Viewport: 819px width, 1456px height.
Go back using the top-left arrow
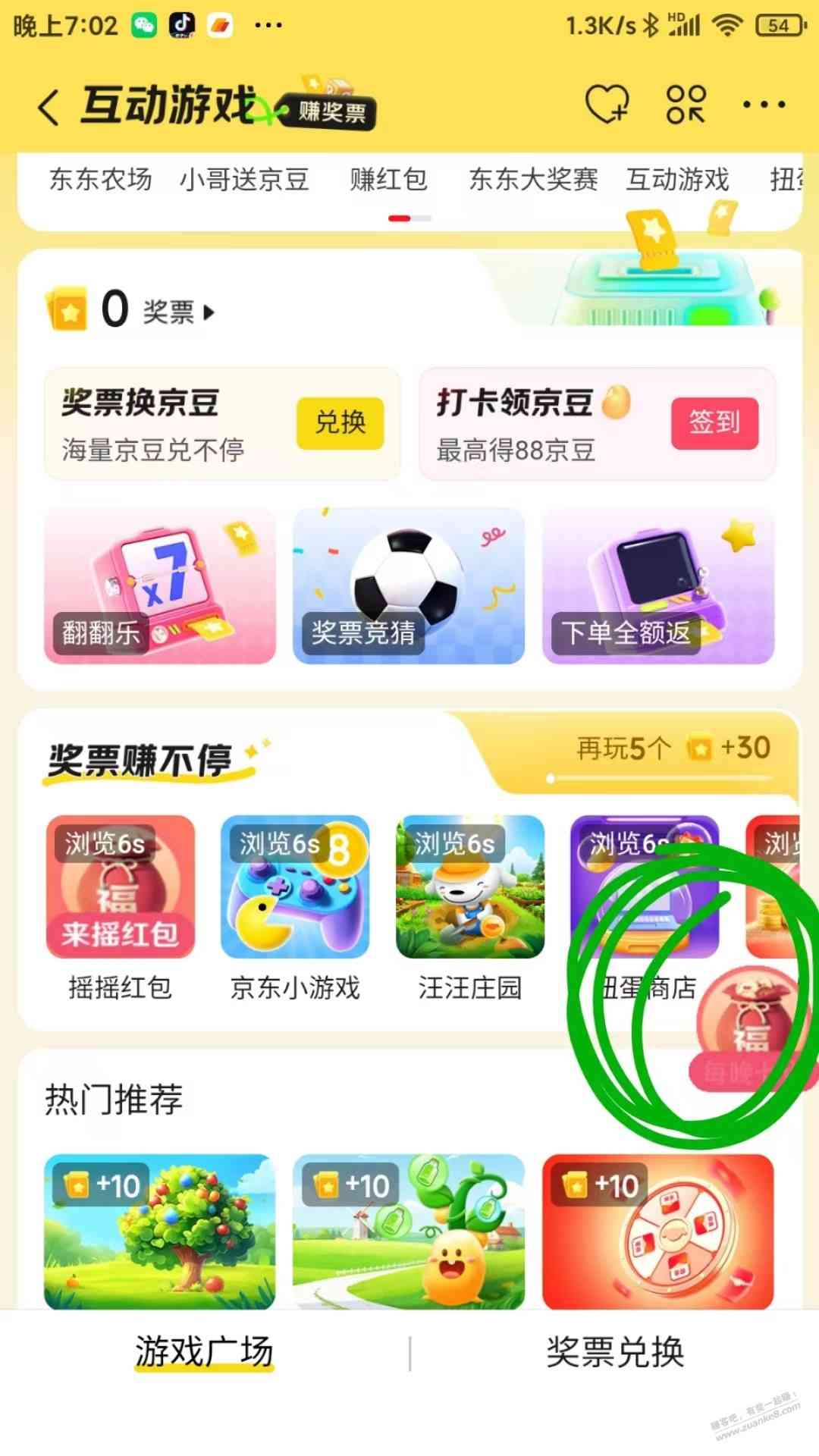click(x=49, y=107)
